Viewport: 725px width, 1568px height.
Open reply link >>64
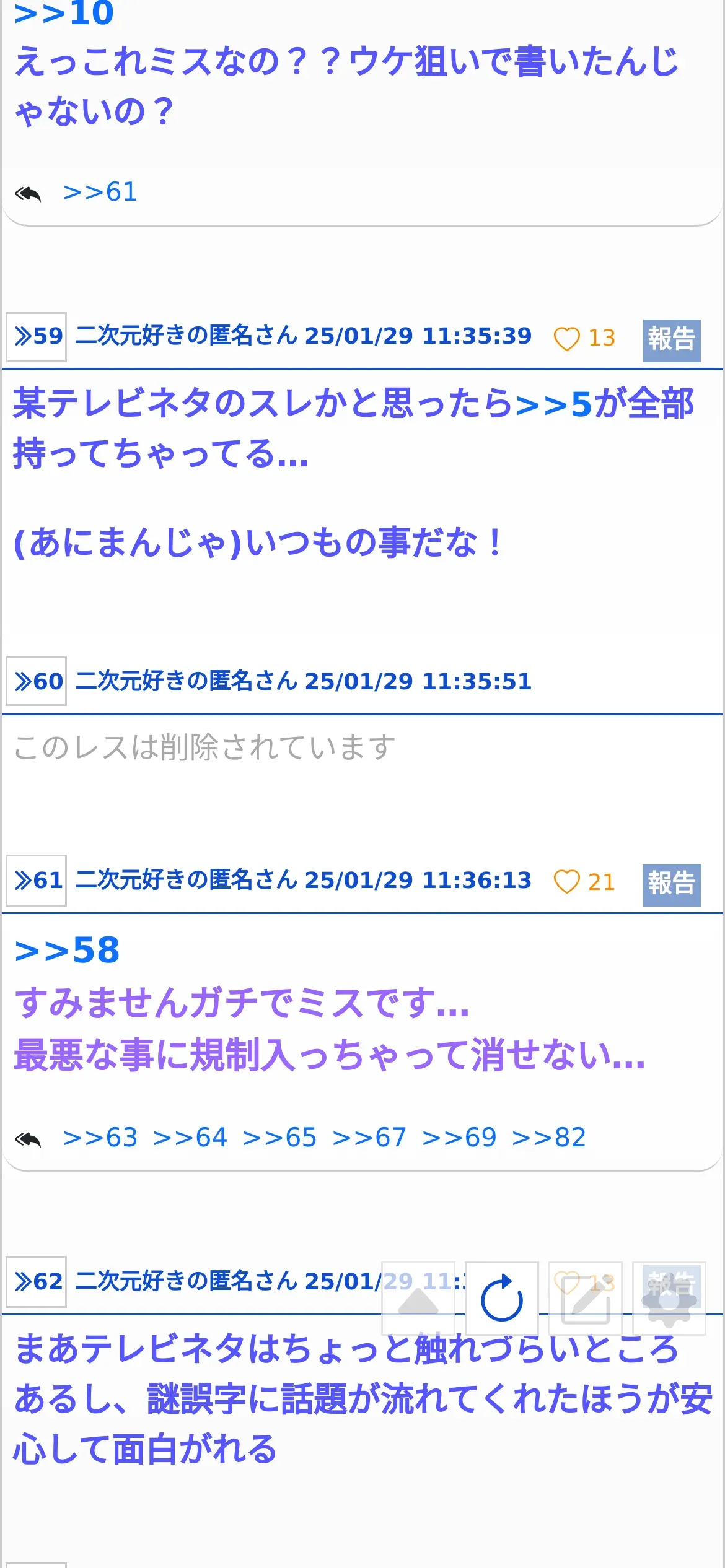click(x=190, y=1138)
